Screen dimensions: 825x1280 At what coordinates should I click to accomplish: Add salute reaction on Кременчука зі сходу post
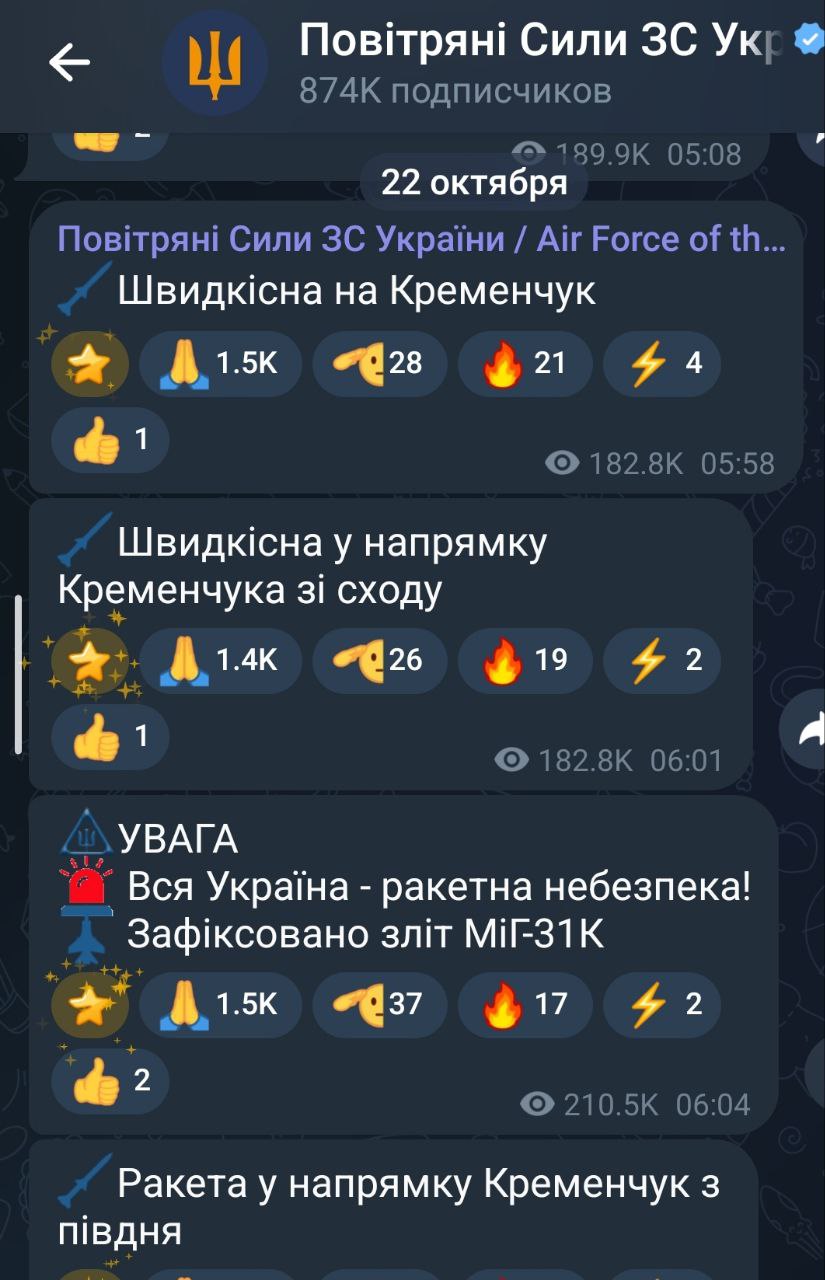point(378,660)
